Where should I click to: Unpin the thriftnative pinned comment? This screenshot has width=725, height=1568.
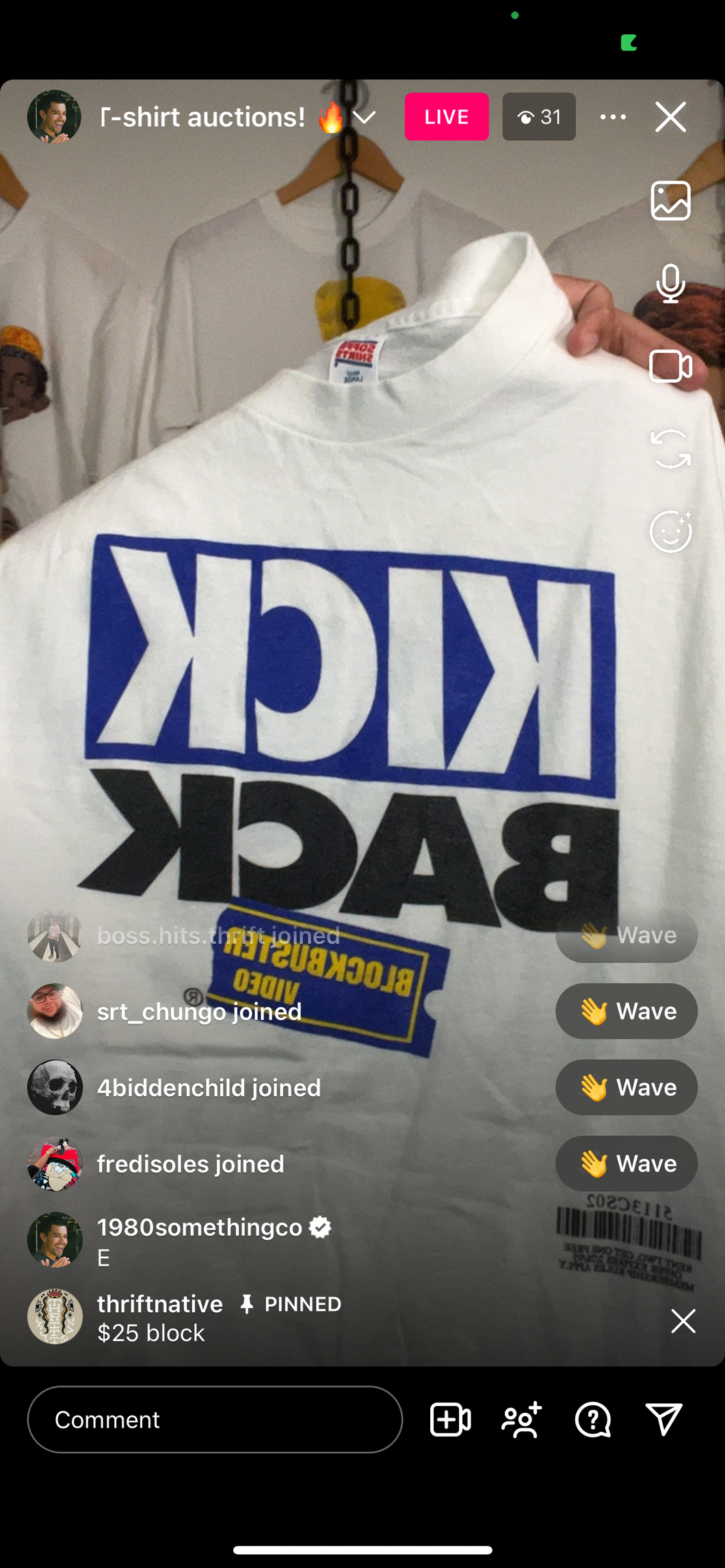[683, 1320]
